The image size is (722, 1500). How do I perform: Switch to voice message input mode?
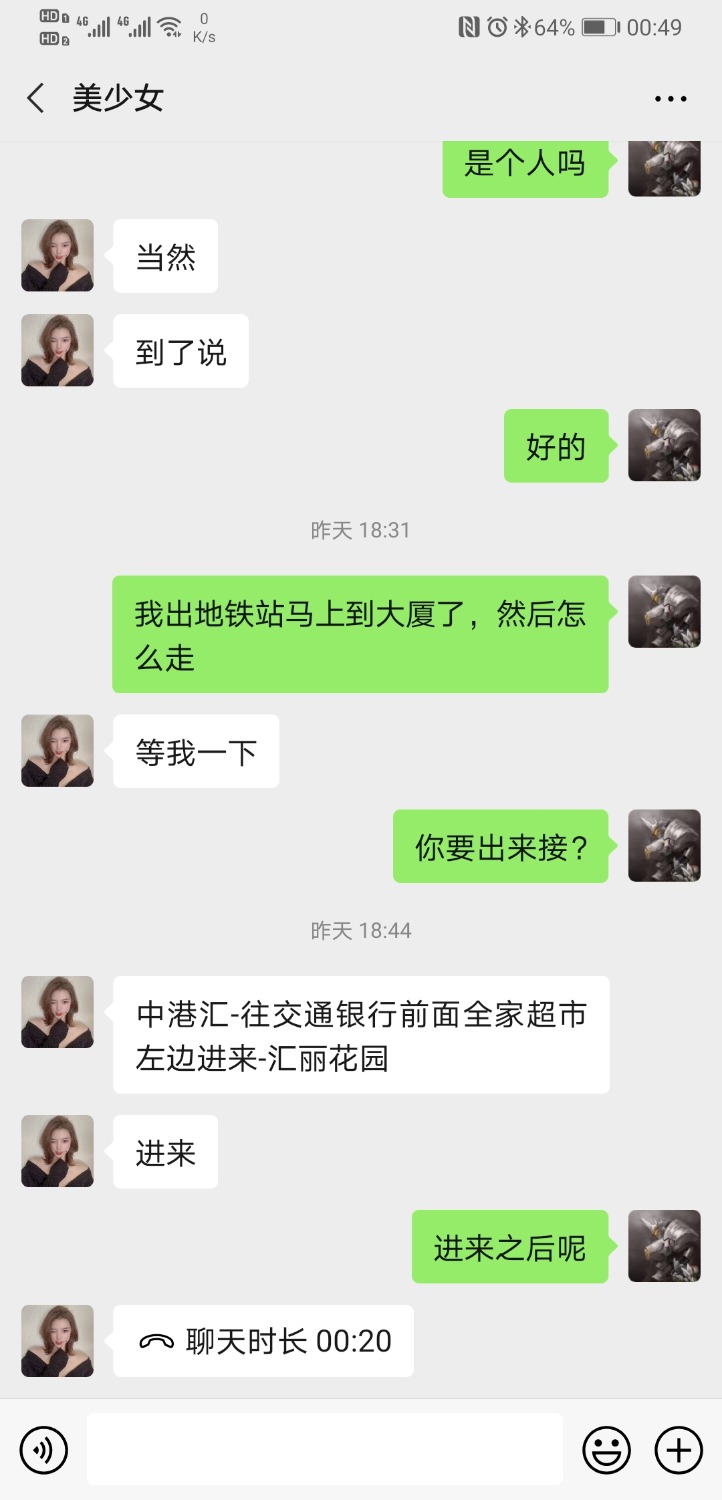pyautogui.click(x=44, y=1449)
